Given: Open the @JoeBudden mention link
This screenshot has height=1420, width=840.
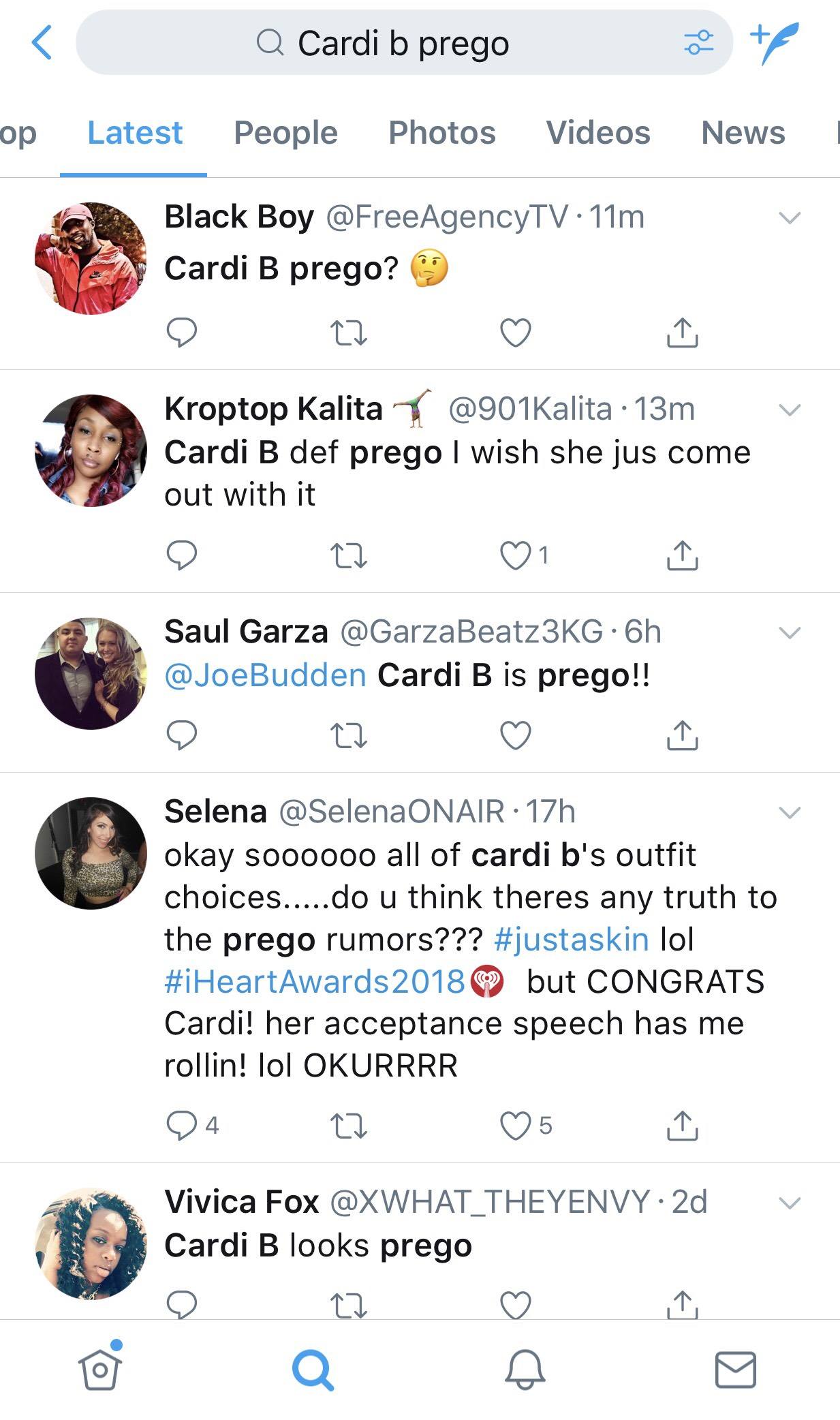Looking at the screenshot, I should pyautogui.click(x=266, y=675).
